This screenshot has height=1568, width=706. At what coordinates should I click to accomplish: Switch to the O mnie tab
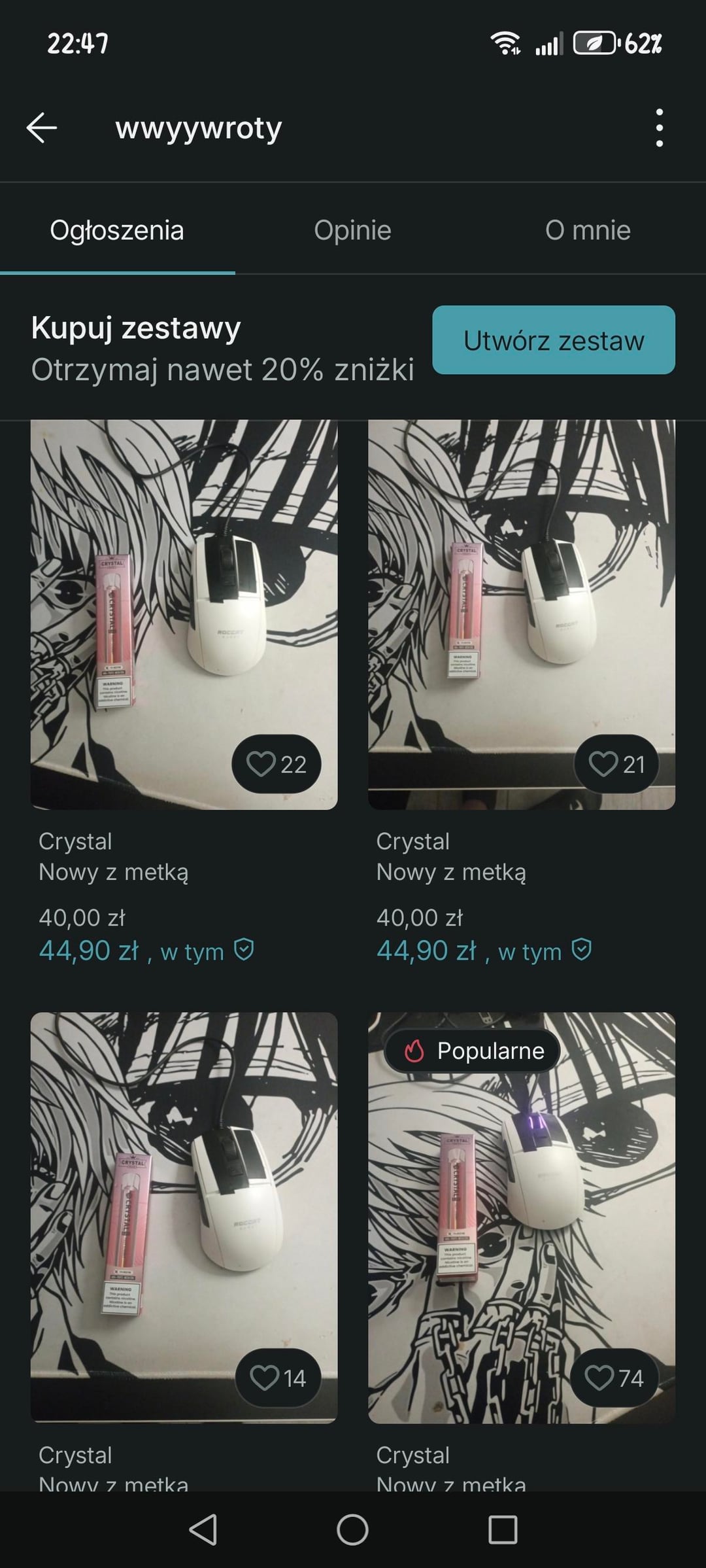(588, 230)
